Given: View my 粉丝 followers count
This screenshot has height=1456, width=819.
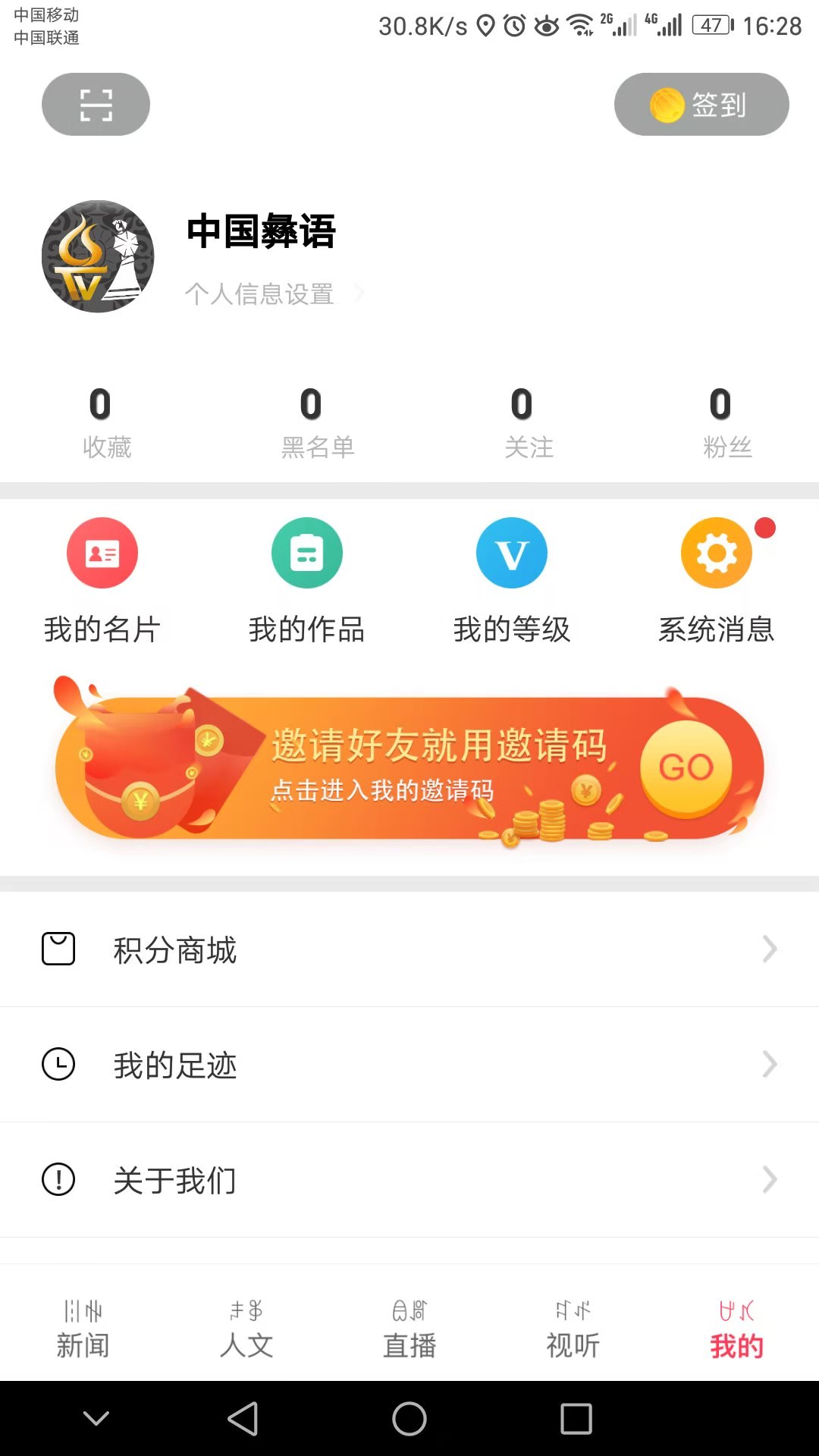Looking at the screenshot, I should coord(719,421).
